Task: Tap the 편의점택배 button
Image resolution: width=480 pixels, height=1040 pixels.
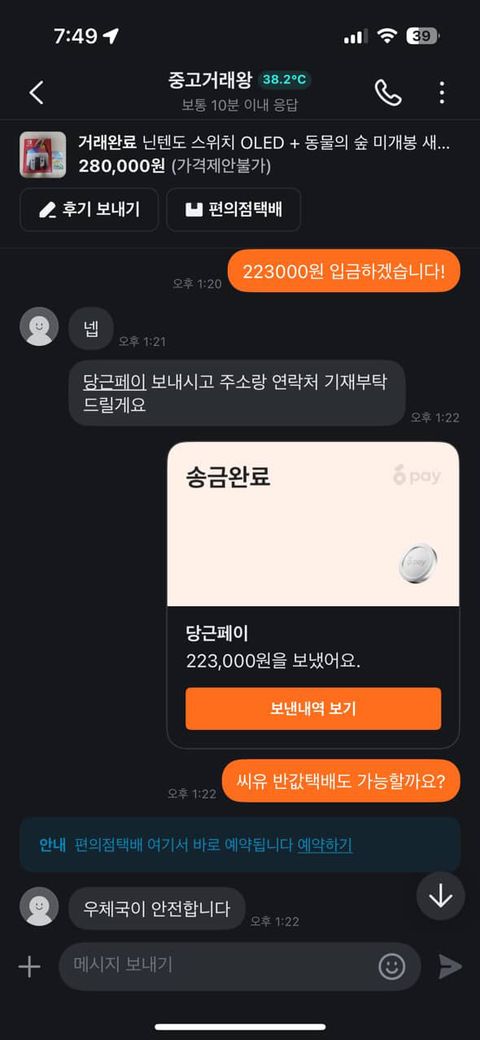Action: pos(233,210)
